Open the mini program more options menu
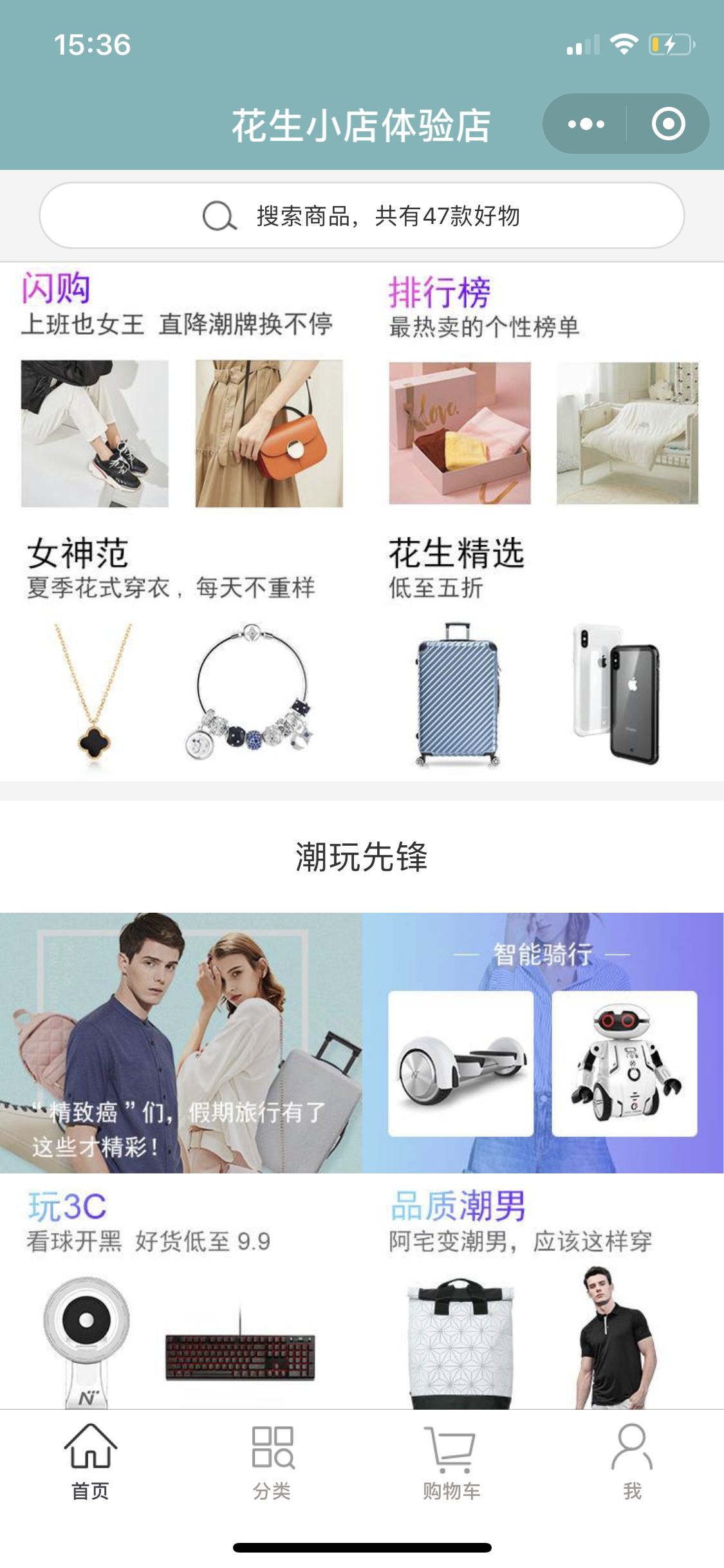Viewport: 724px width, 1568px height. point(586,124)
